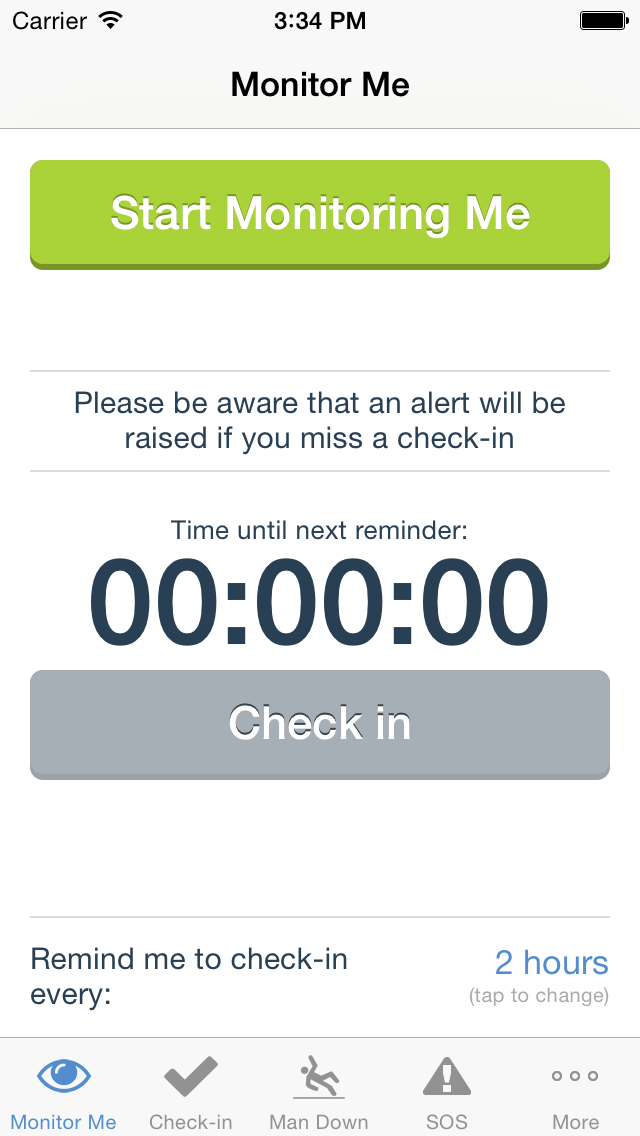The image size is (640, 1136).
Task: Go to the SOS tab
Action: 446,1090
